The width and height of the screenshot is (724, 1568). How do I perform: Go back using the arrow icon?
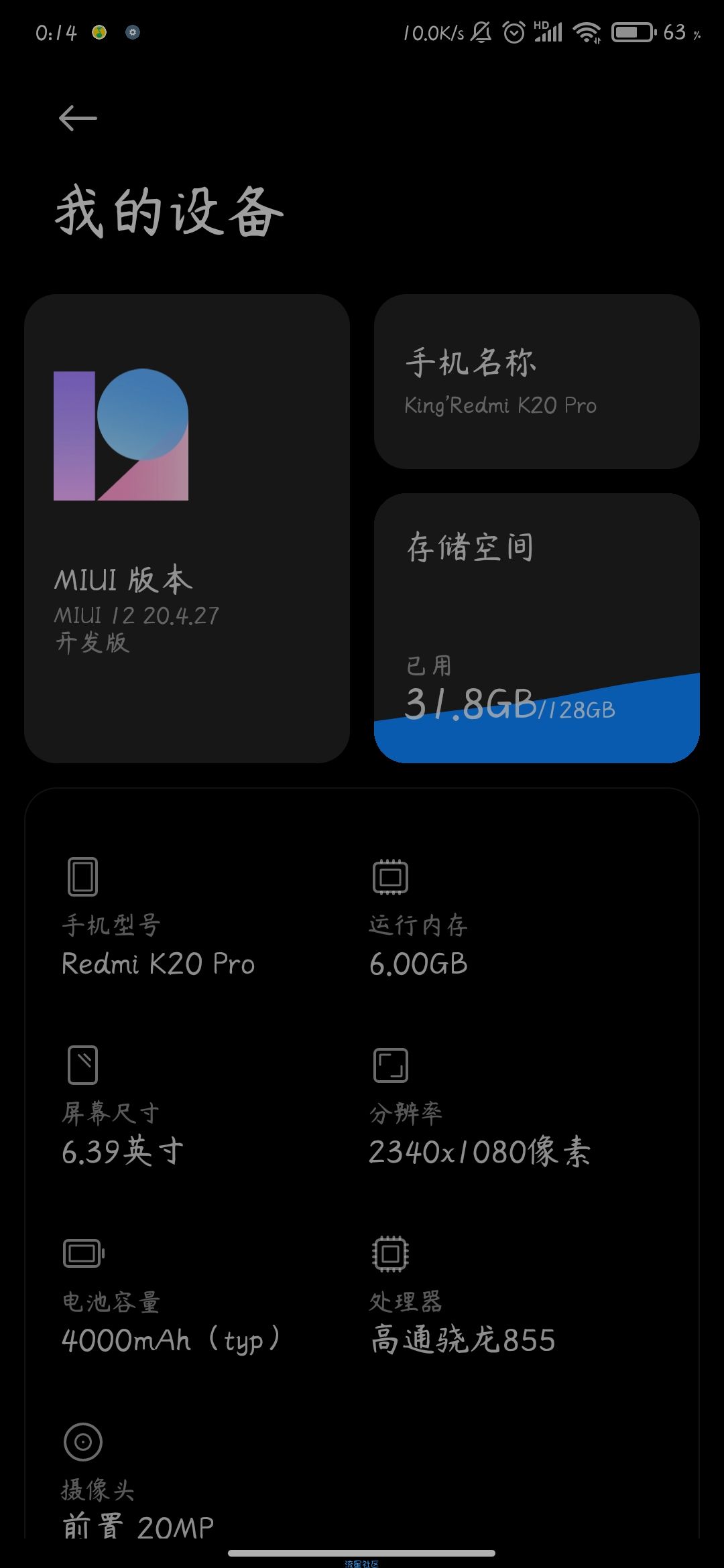(x=78, y=119)
